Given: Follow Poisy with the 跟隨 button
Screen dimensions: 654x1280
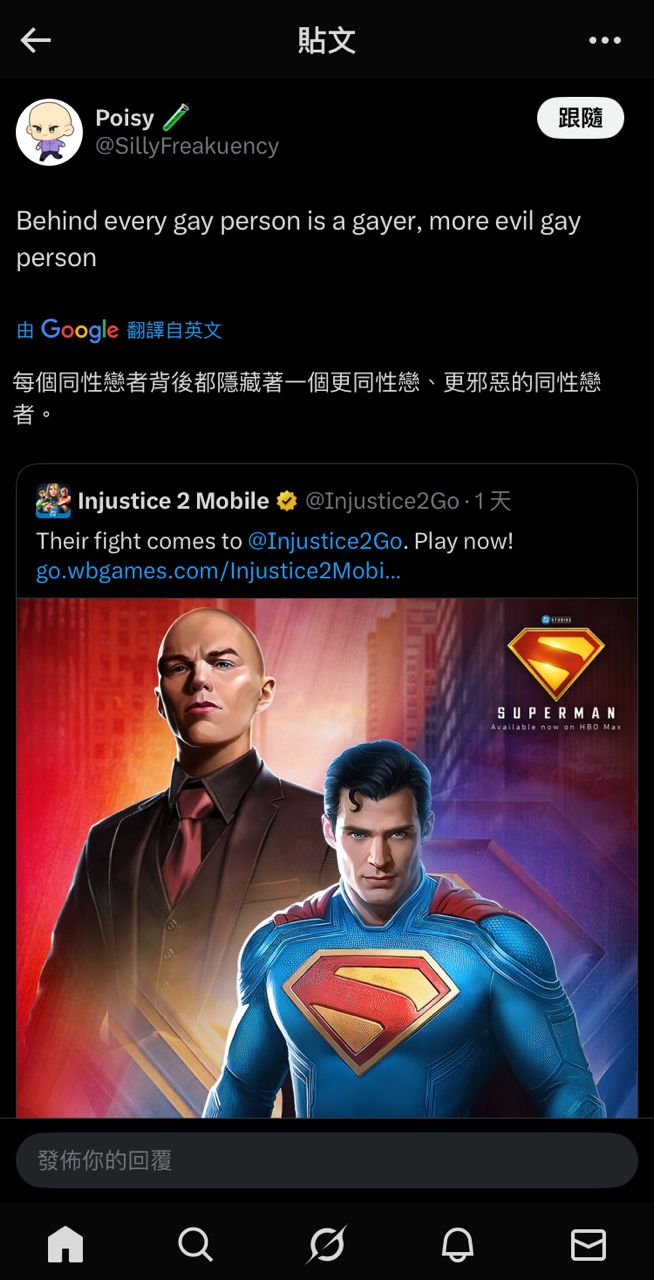Looking at the screenshot, I should tap(580, 118).
